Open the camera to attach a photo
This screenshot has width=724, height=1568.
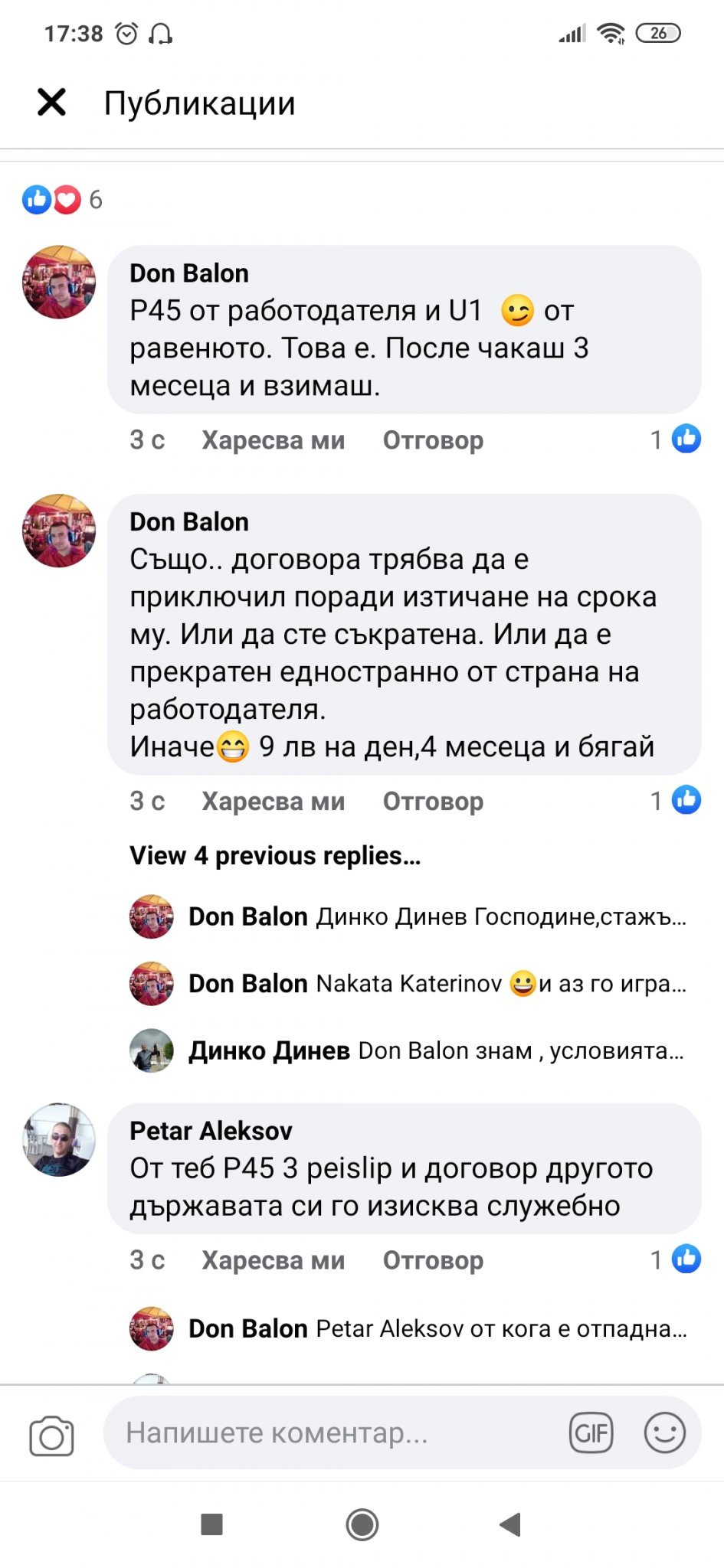coord(51,1436)
